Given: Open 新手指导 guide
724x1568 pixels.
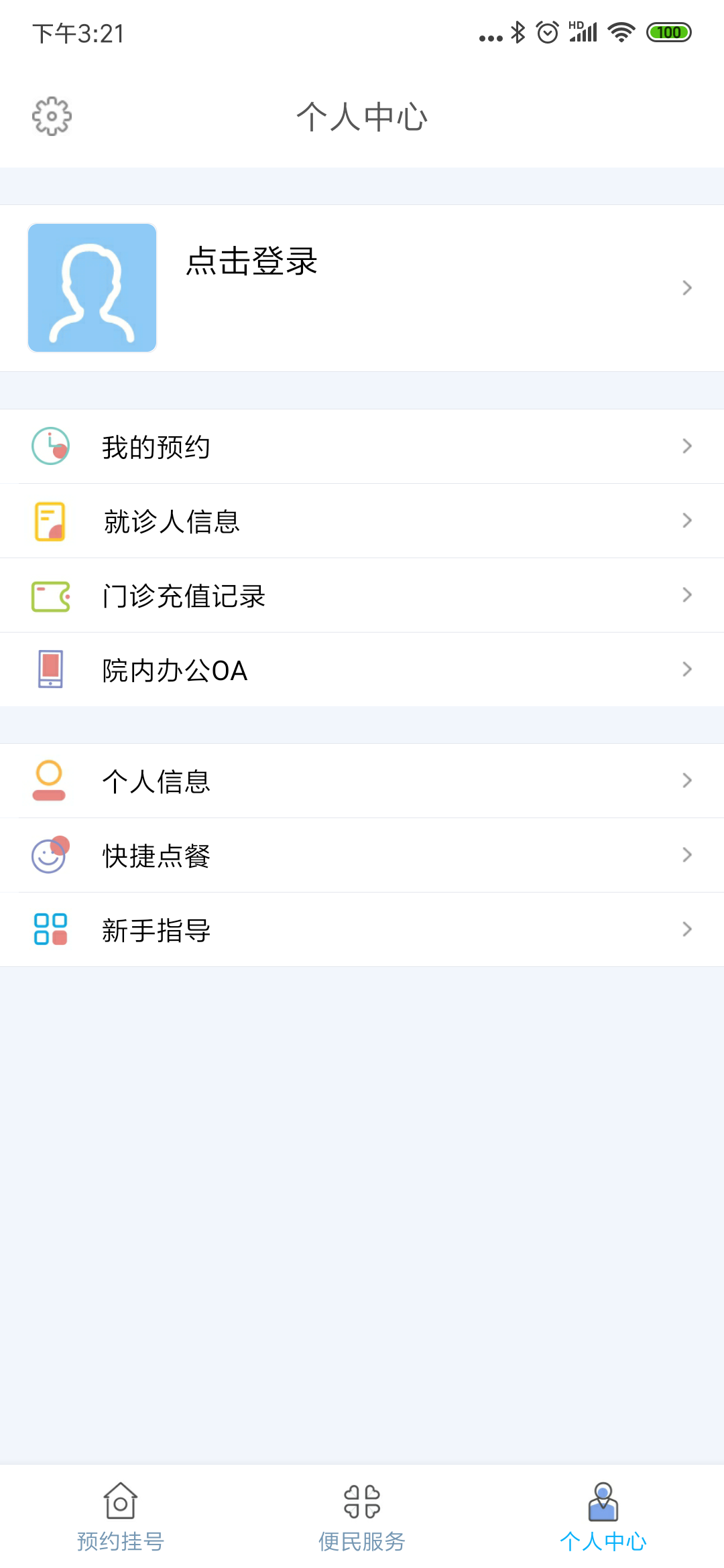Looking at the screenshot, I should click(x=362, y=929).
